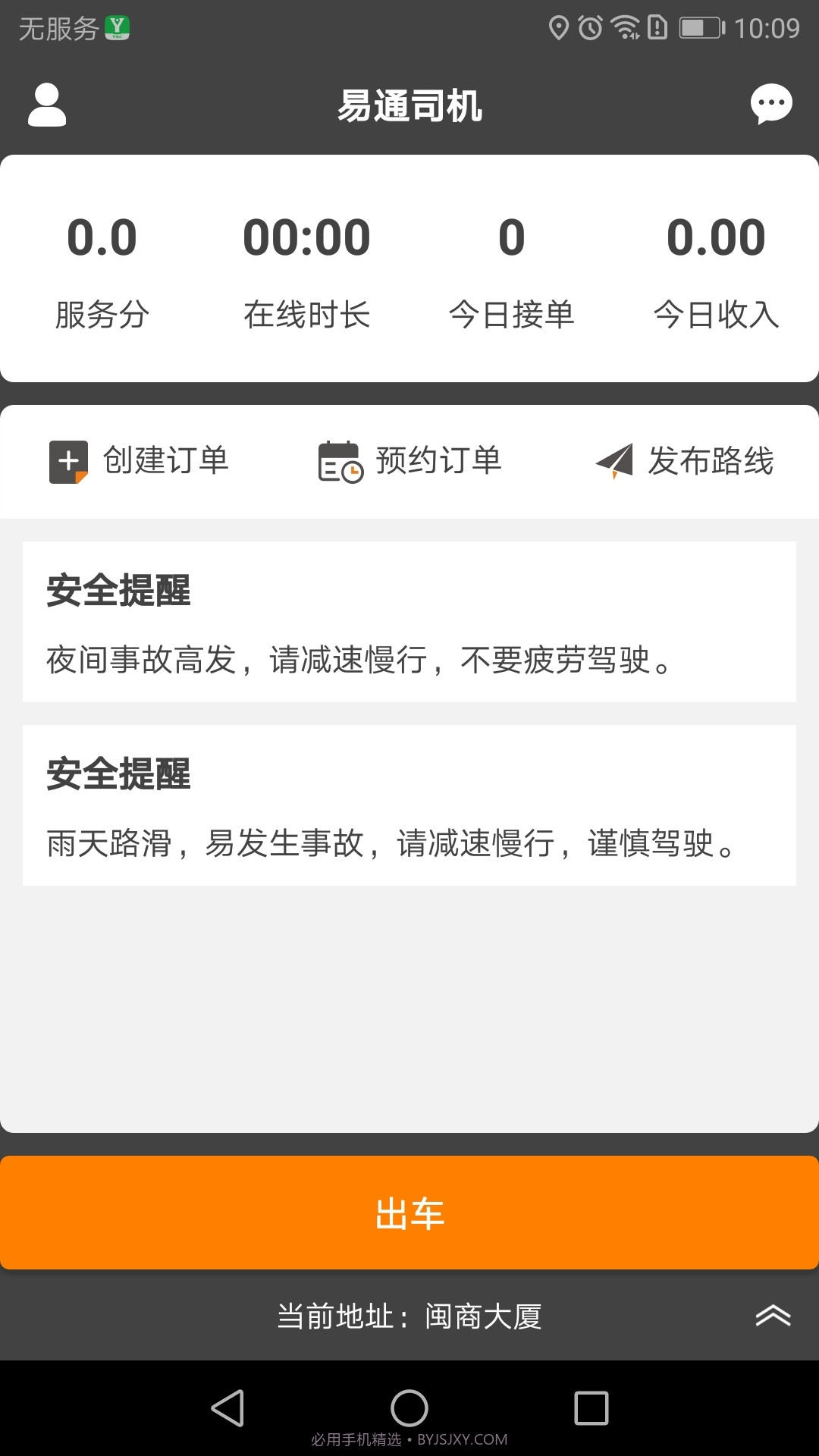Viewport: 819px width, 1456px height.
Task: Open messages via the chat bubble icon
Action: click(770, 104)
